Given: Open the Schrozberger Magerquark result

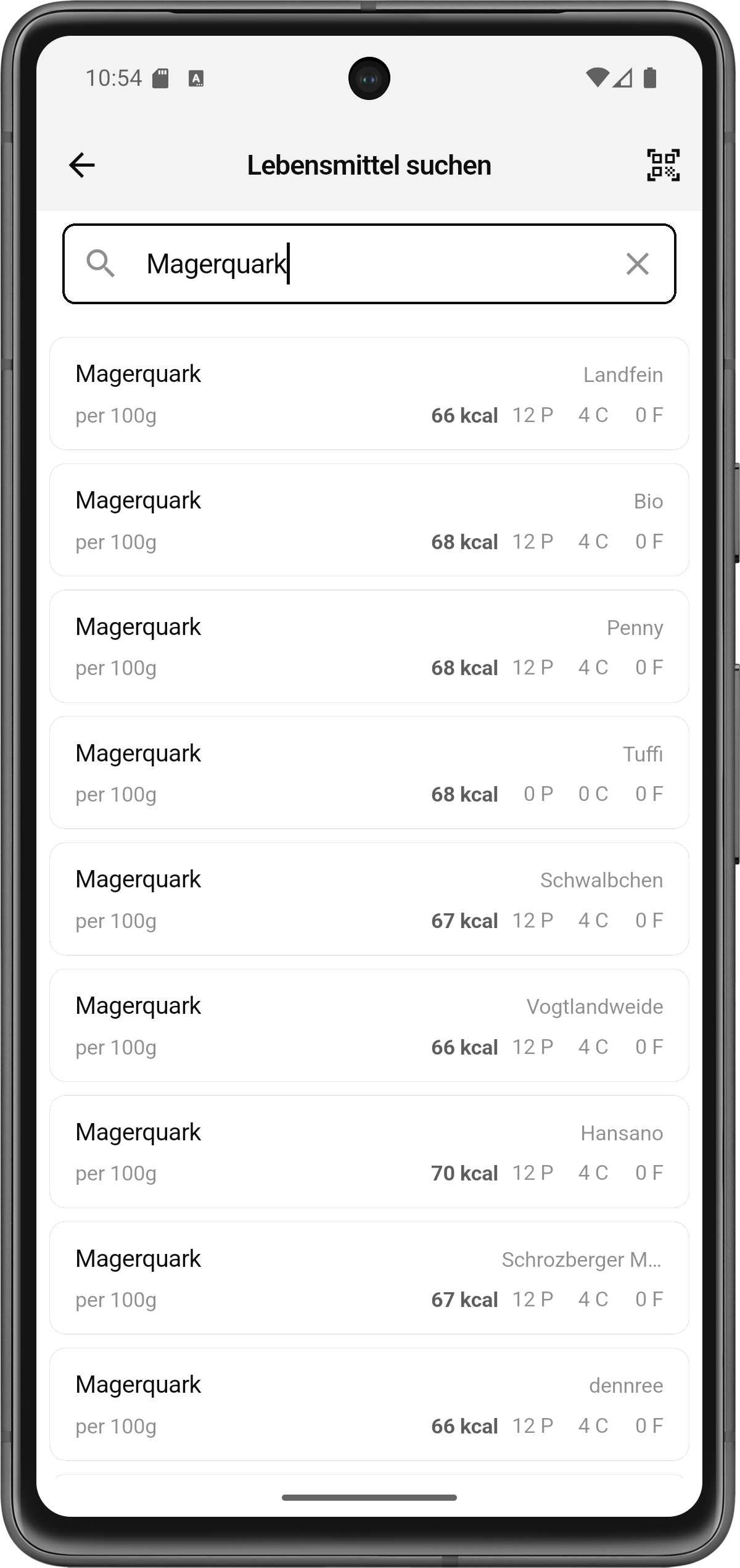Looking at the screenshot, I should tap(369, 1279).
